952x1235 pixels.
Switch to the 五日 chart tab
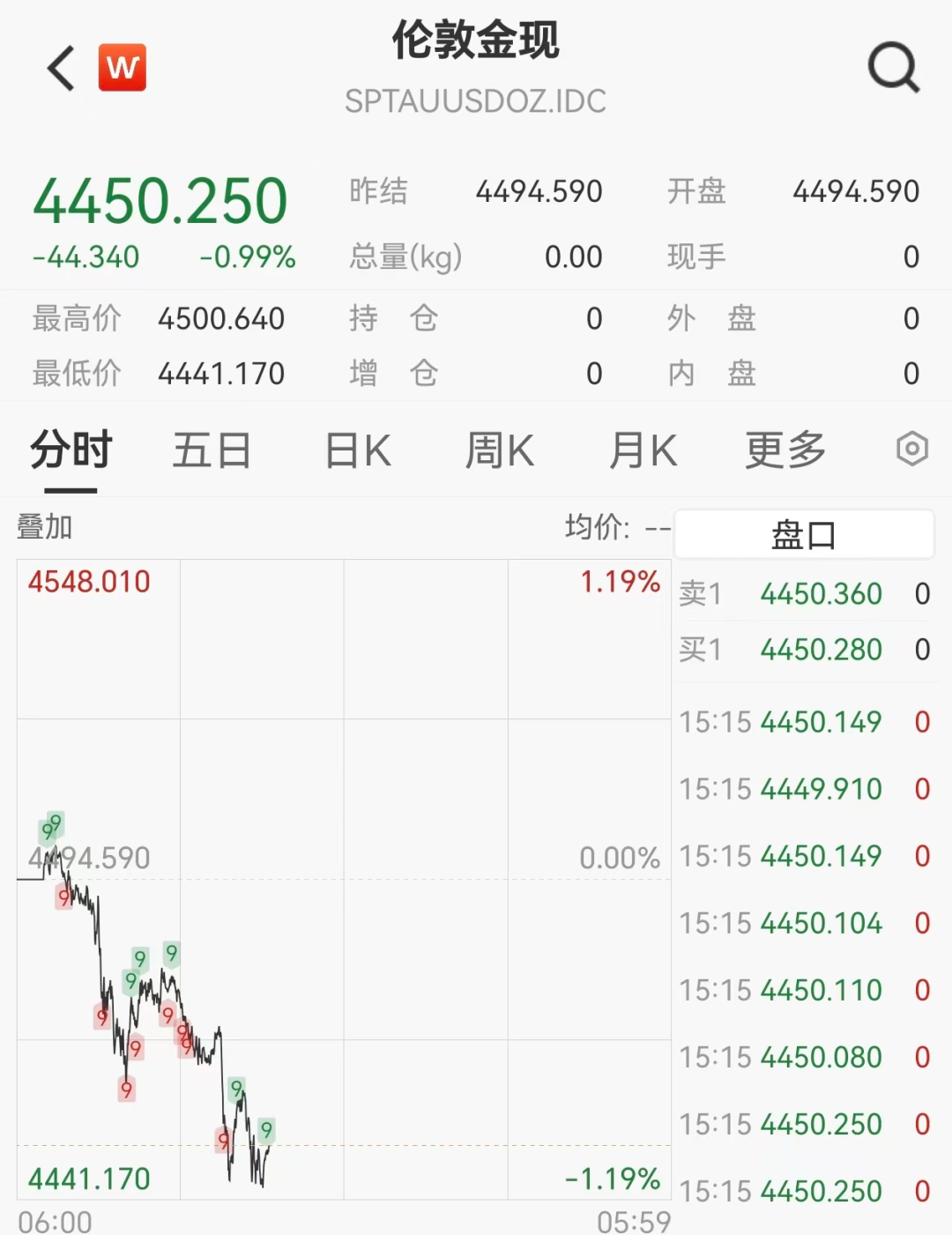click(x=212, y=450)
